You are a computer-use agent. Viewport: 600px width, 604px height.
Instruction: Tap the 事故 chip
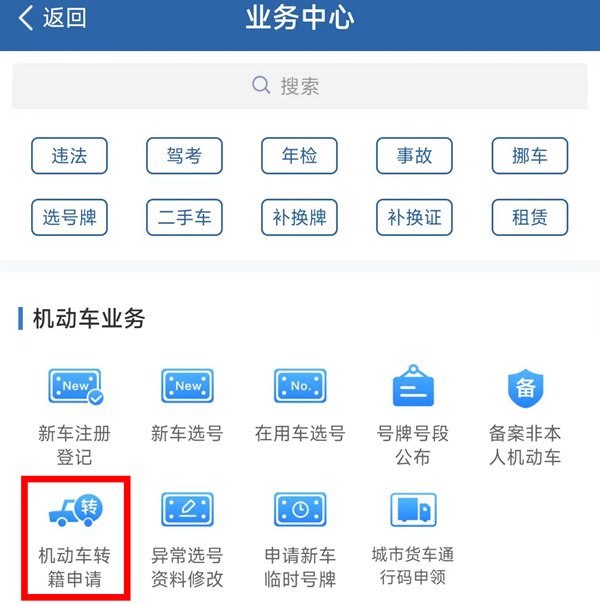(414, 156)
